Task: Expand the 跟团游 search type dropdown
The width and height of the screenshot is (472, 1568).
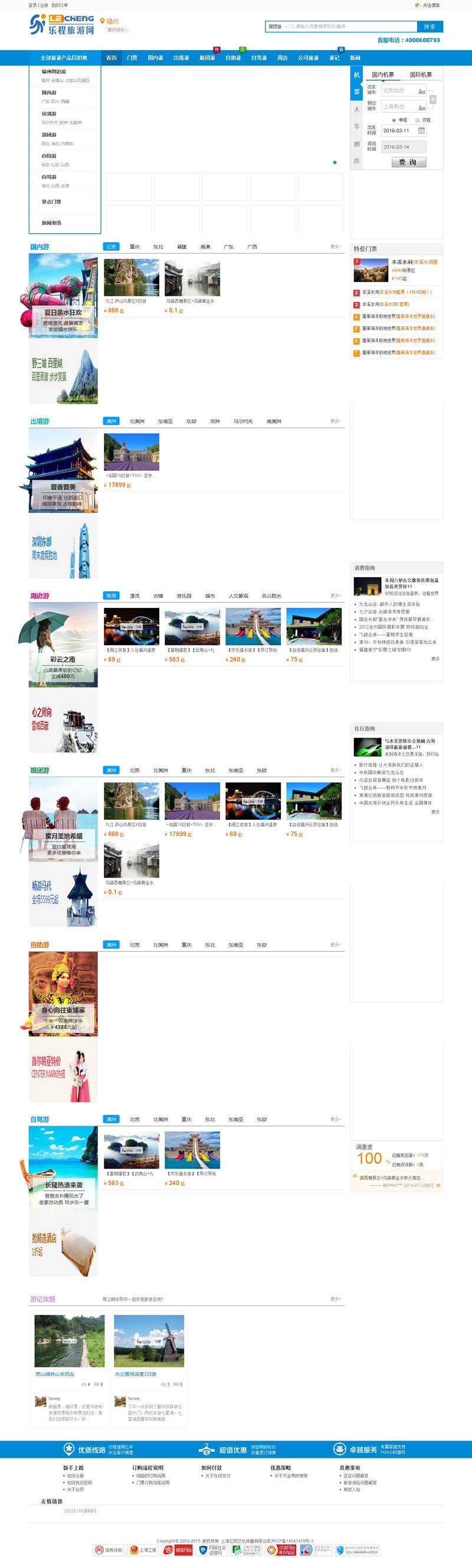Action: pyautogui.click(x=277, y=27)
